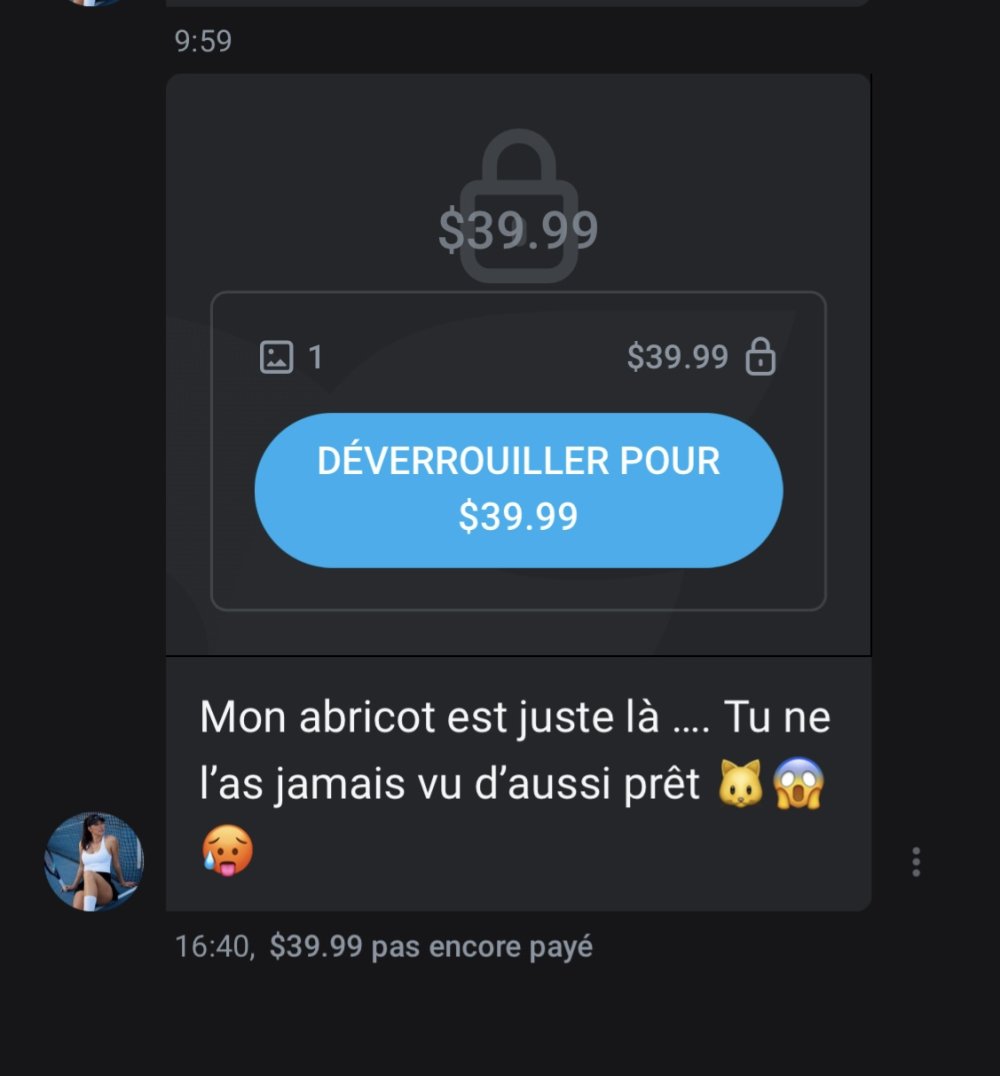Open the three-dot message options menu

click(915, 861)
